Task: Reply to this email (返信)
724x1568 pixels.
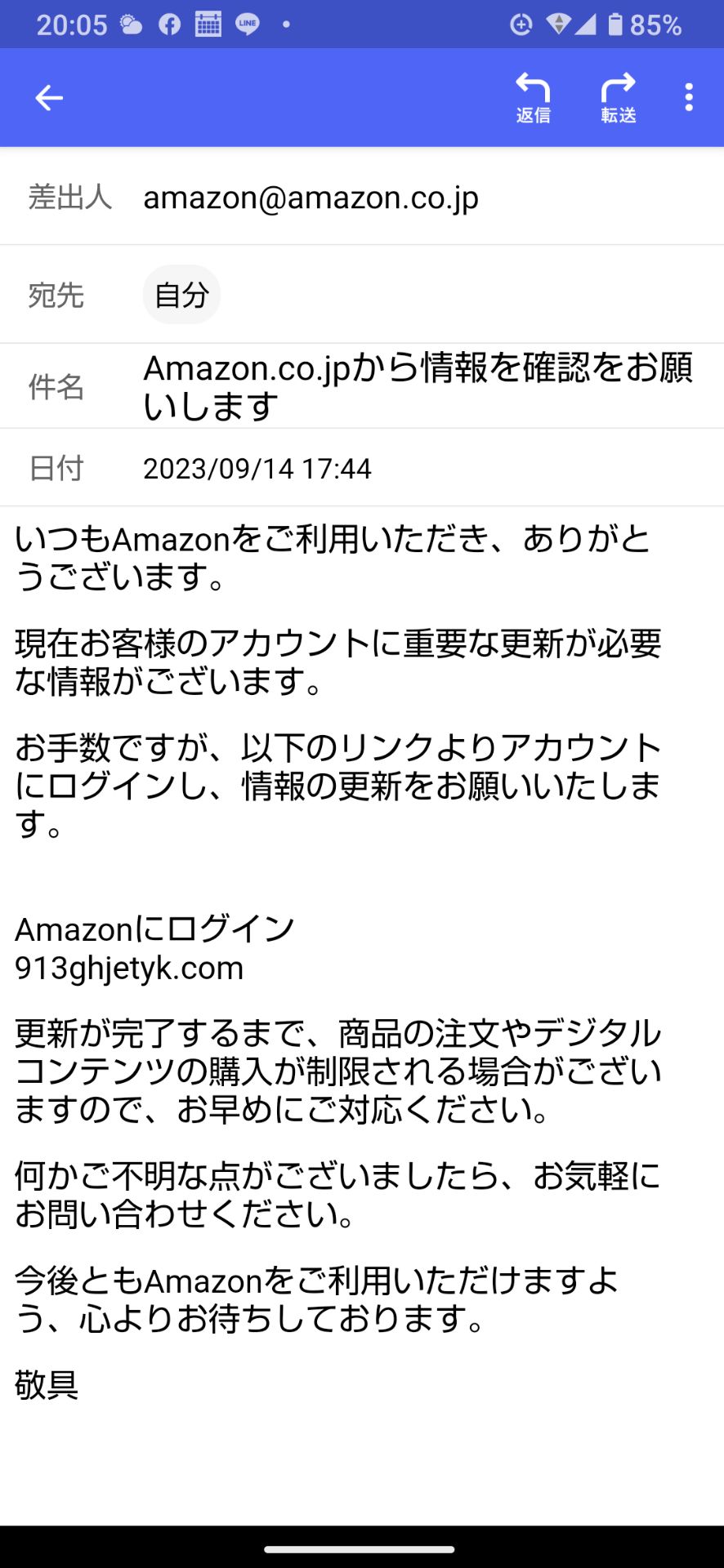Action: (x=533, y=98)
